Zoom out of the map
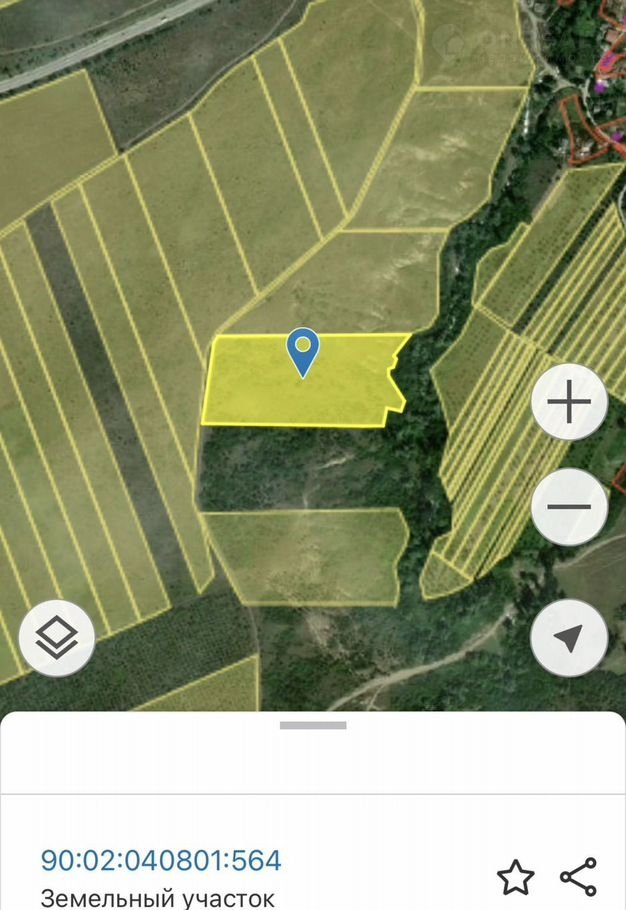Screen dimensions: 626x910 click(x=569, y=506)
